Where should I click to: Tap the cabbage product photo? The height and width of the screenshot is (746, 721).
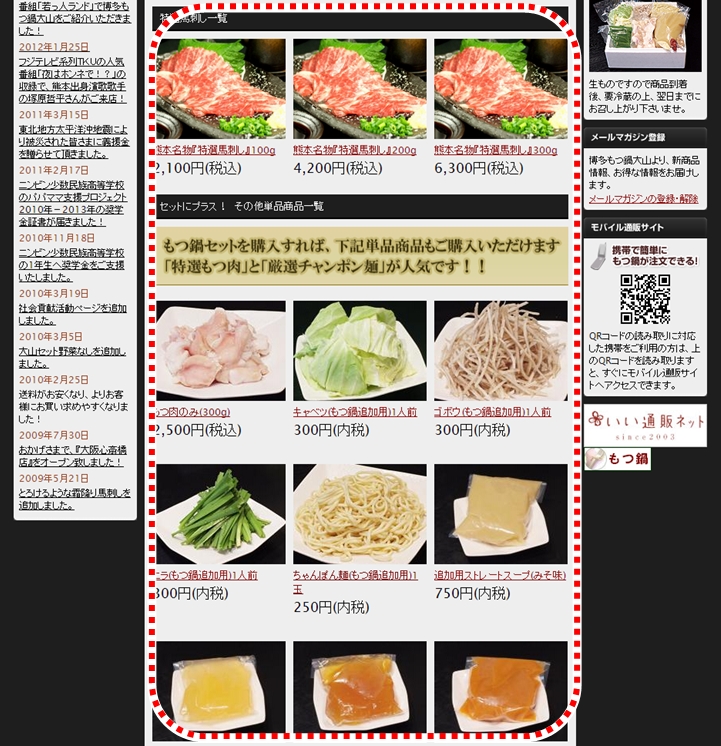pyautogui.click(x=359, y=349)
